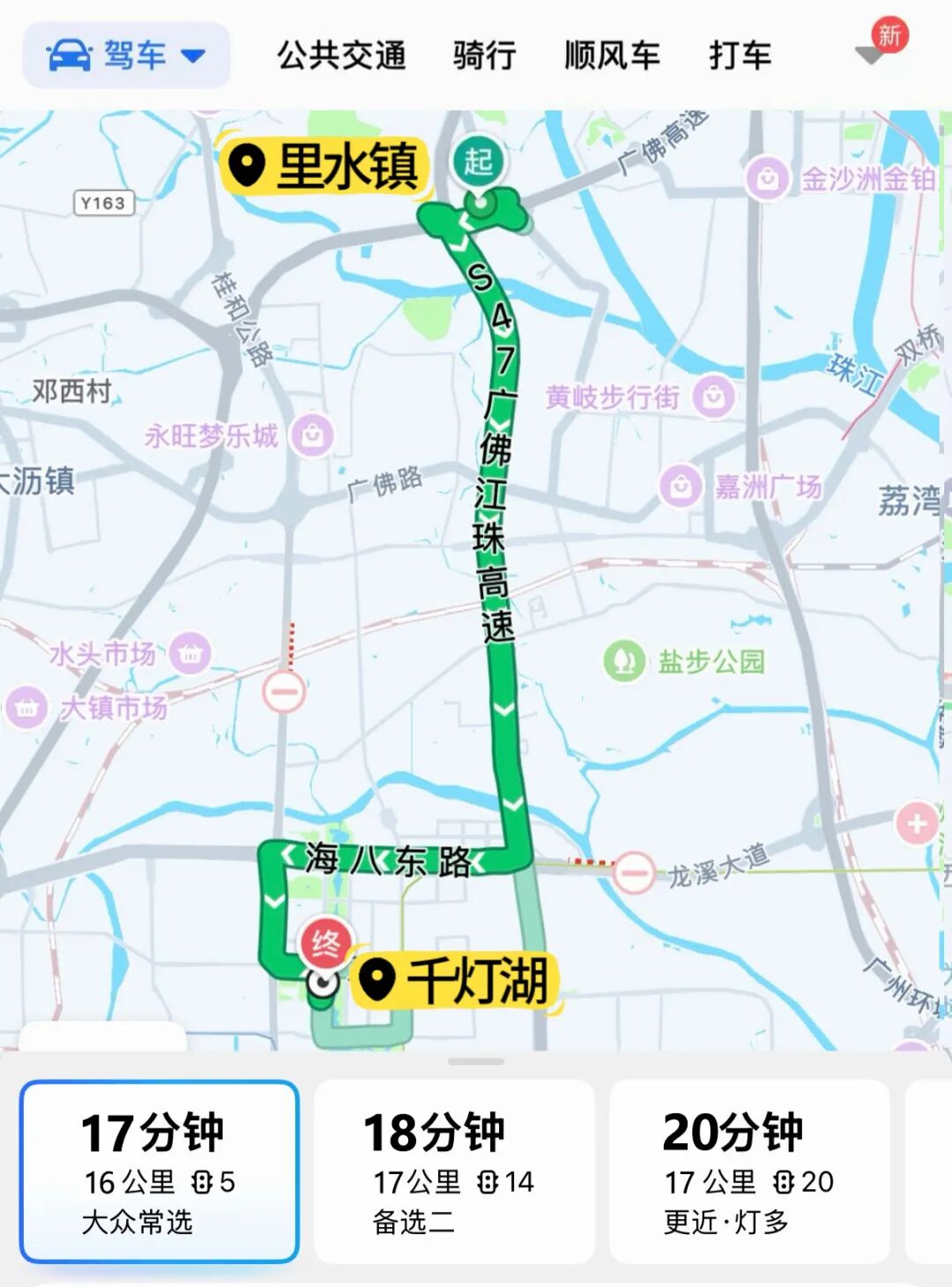Screen dimensions: 952x1287
Task: Tap the 千灯湖 destination label
Action: [457, 980]
